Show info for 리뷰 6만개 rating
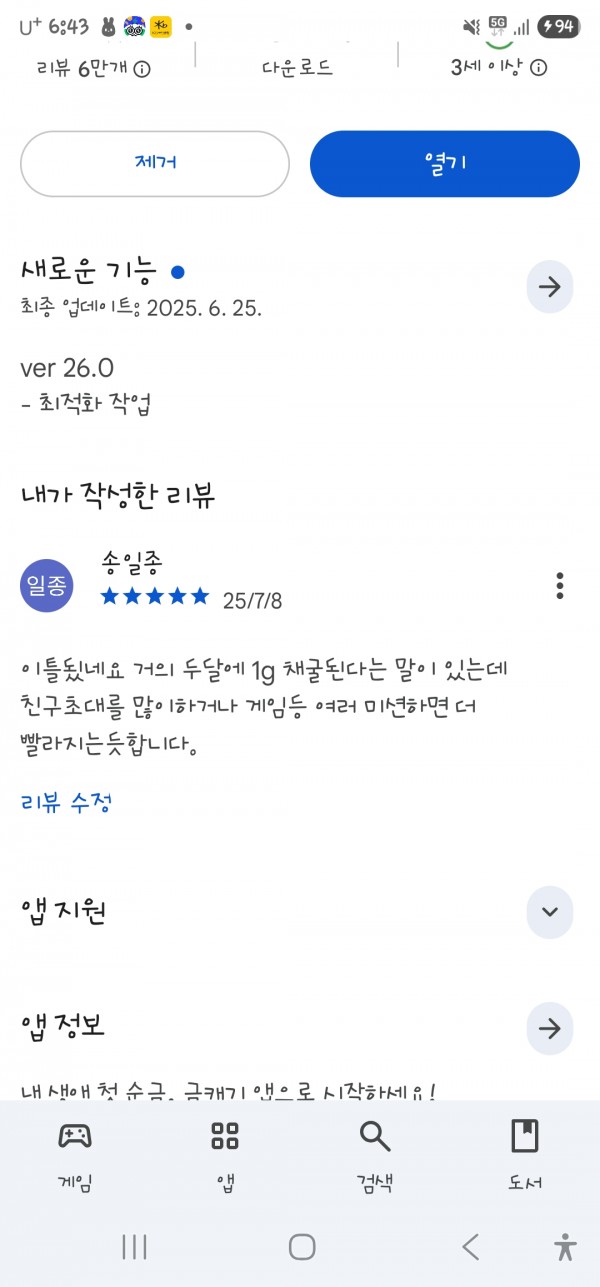 142,69
